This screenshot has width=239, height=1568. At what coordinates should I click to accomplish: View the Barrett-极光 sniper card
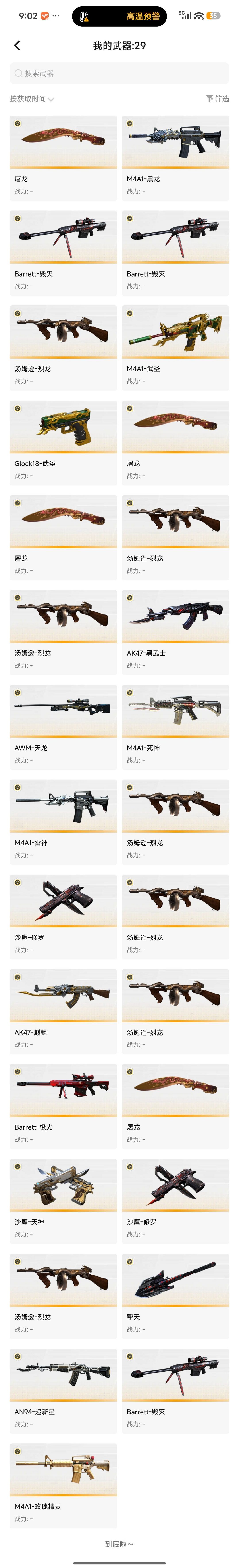[x=64, y=1107]
